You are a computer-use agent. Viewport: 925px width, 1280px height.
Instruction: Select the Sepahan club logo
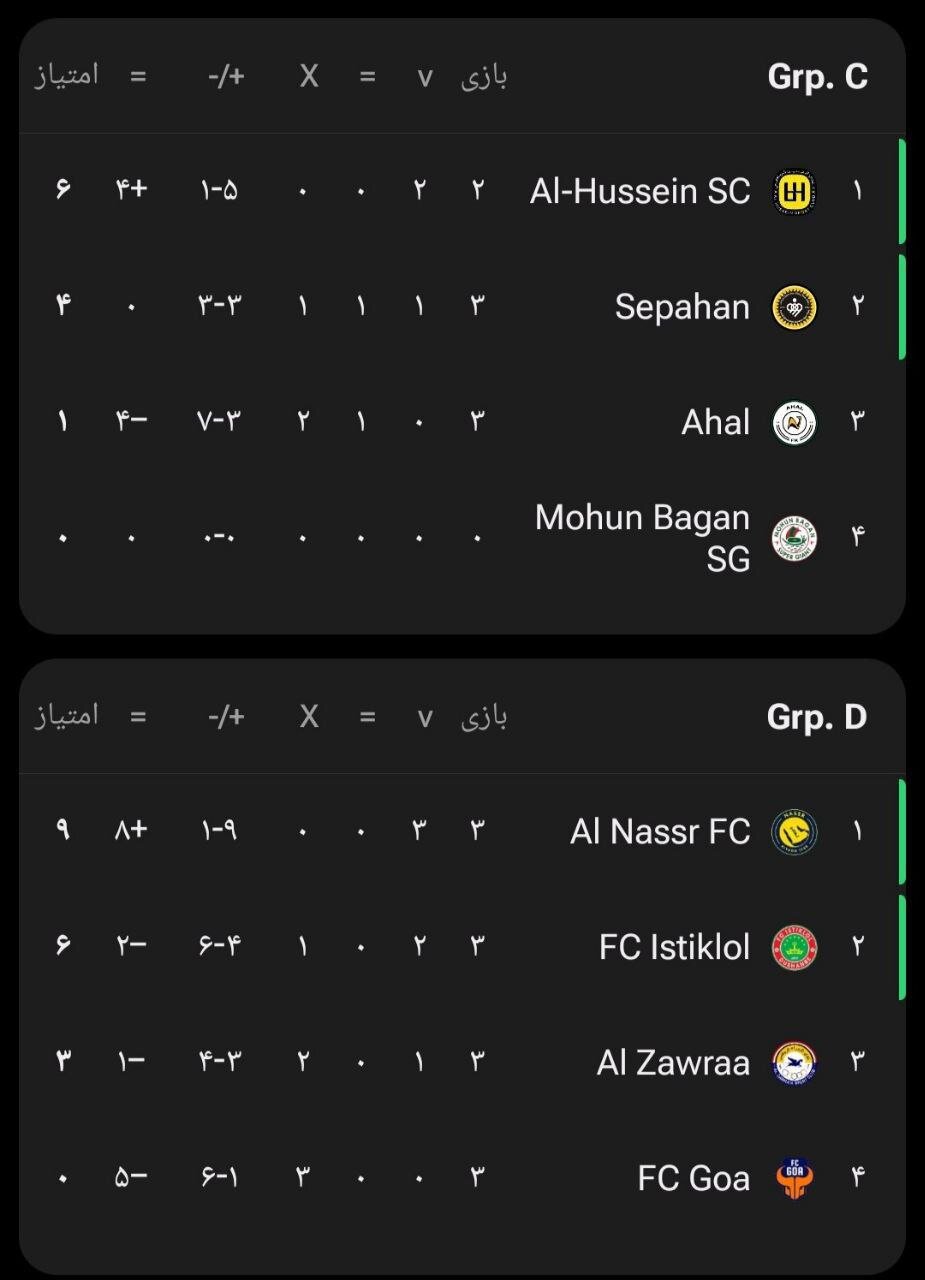click(x=792, y=307)
